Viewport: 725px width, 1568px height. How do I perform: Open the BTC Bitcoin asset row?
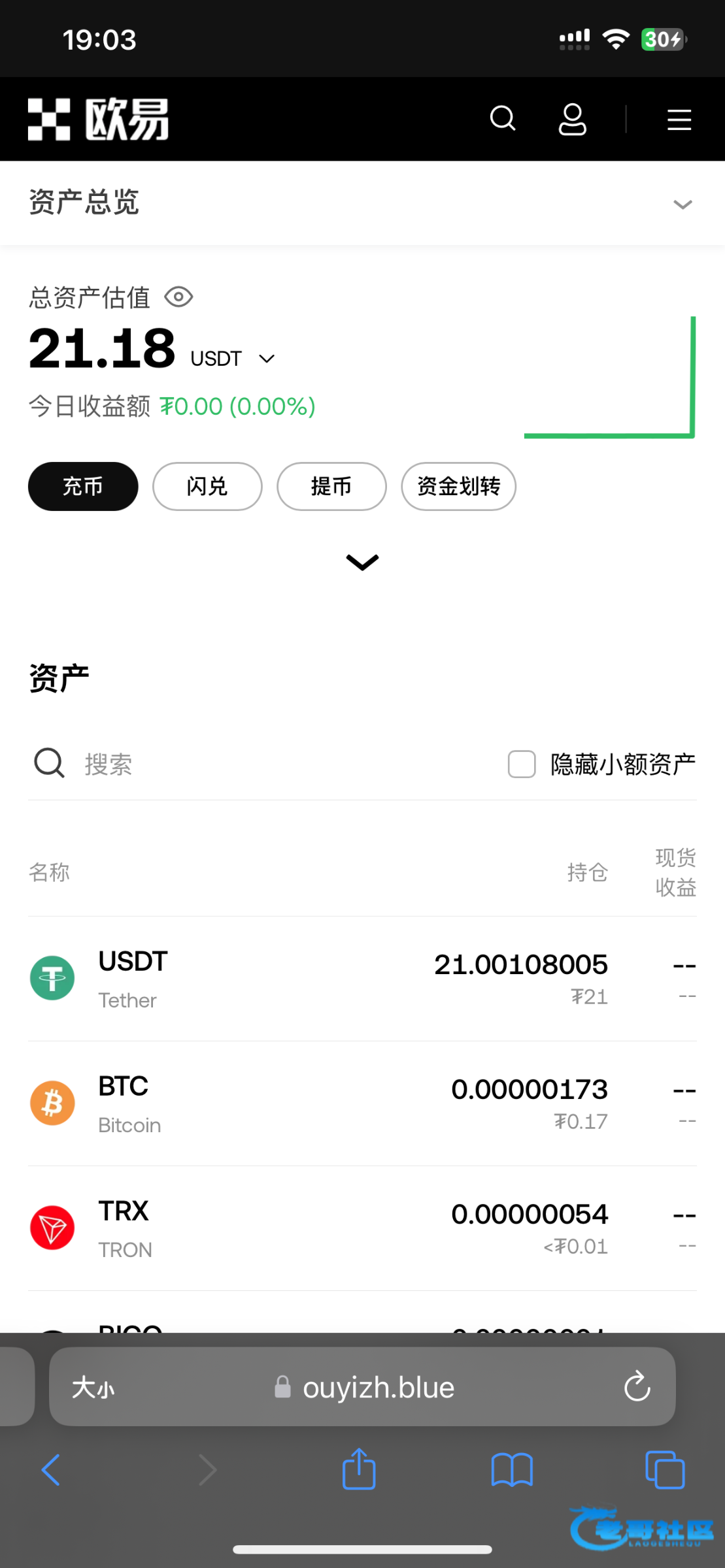(x=362, y=1103)
